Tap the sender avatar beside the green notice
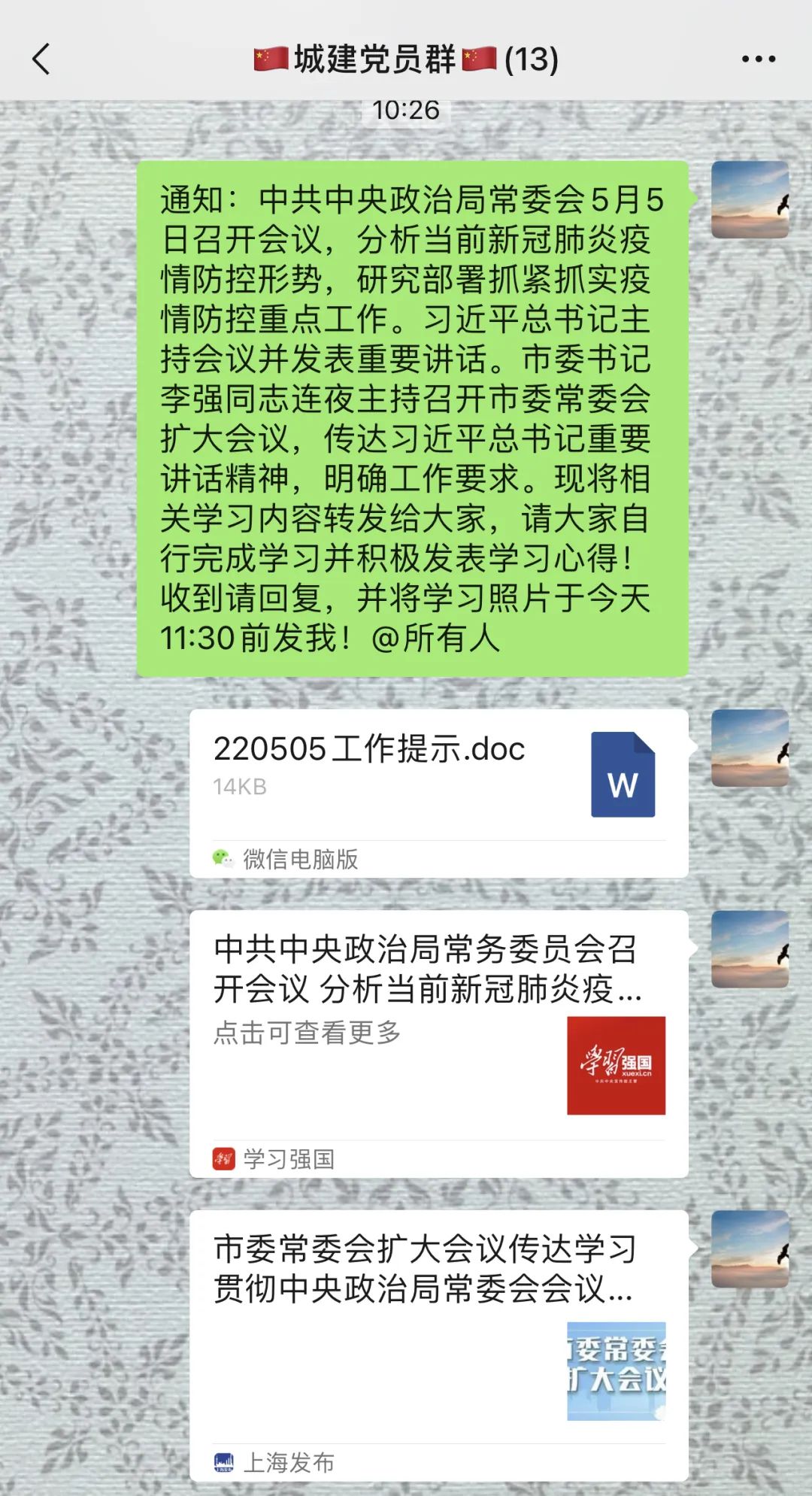Screen dimensions: 812x1496 pos(750,199)
